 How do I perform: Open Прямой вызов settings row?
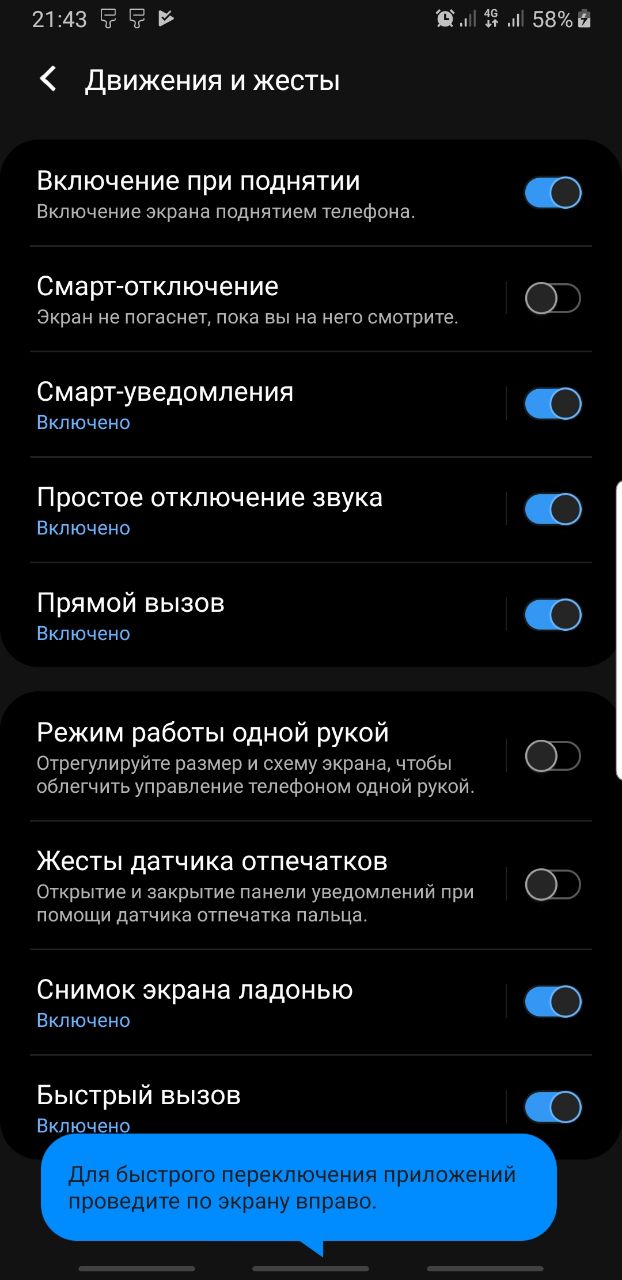coord(250,615)
